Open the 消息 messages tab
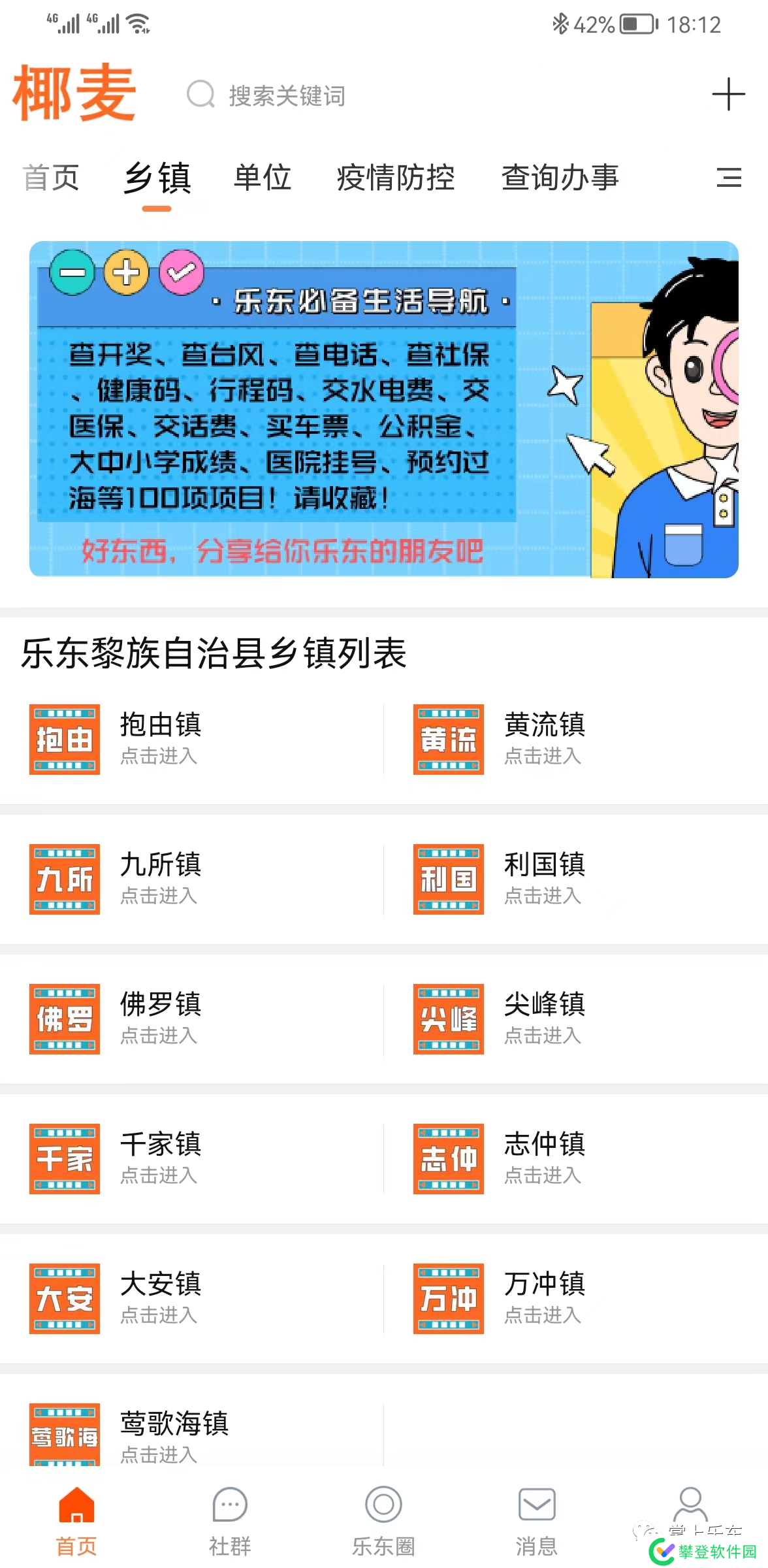 [537, 1522]
